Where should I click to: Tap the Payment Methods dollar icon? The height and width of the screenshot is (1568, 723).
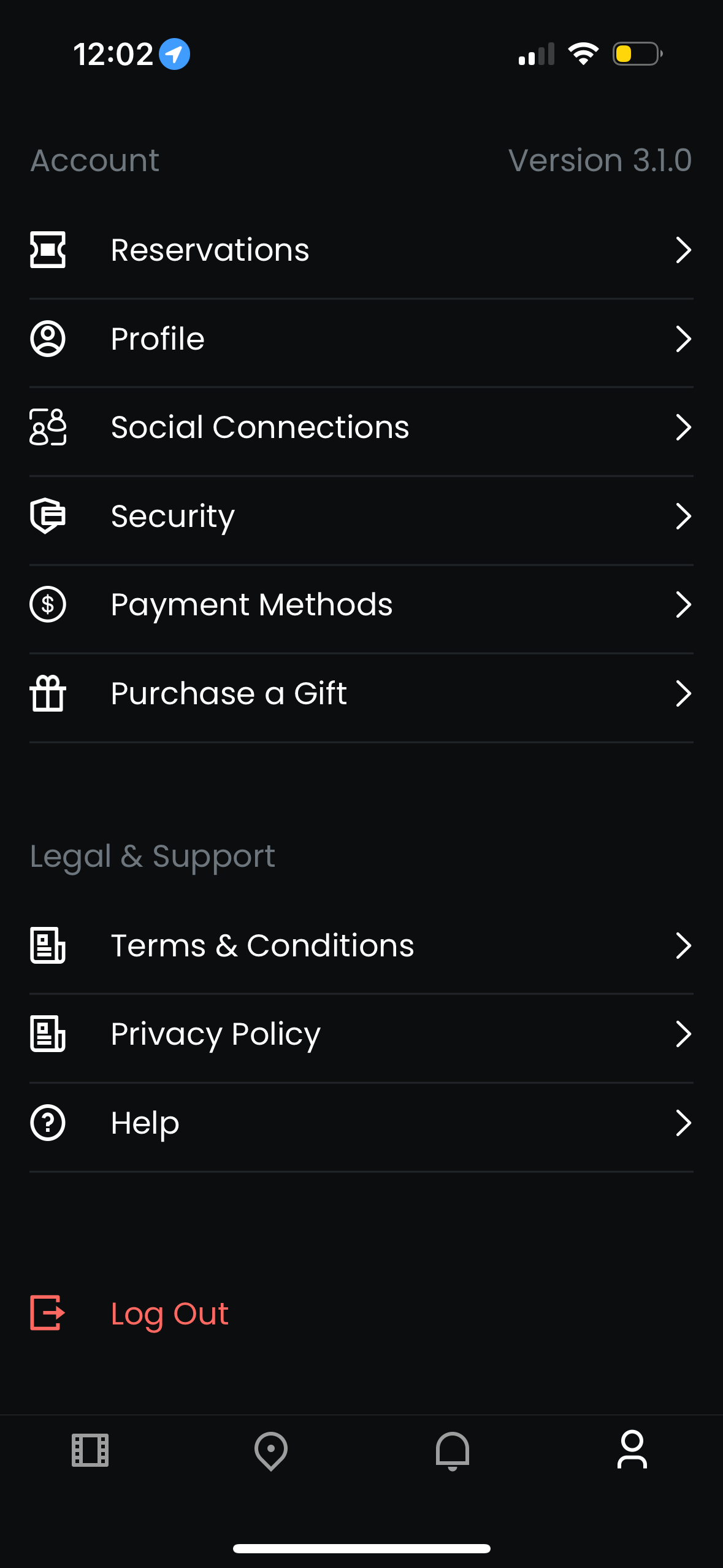coord(48,604)
